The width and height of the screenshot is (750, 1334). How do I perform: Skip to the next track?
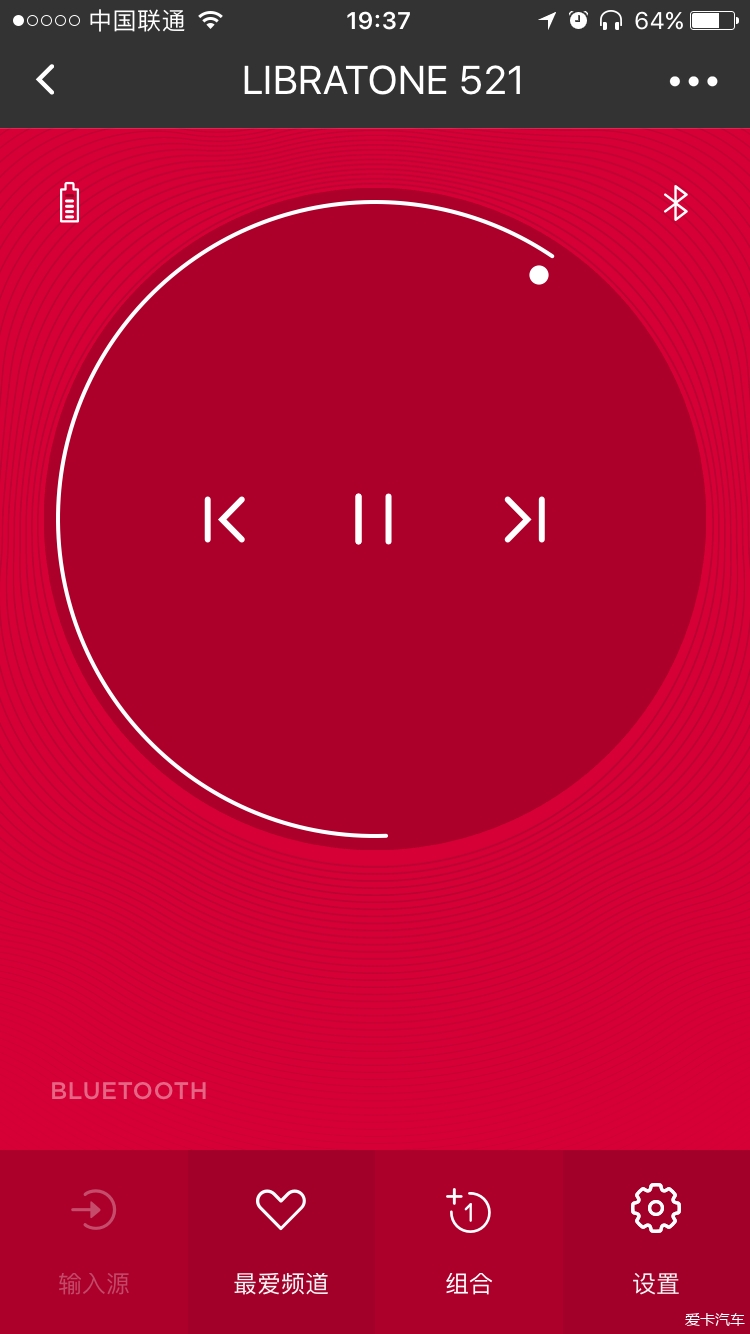[525, 520]
